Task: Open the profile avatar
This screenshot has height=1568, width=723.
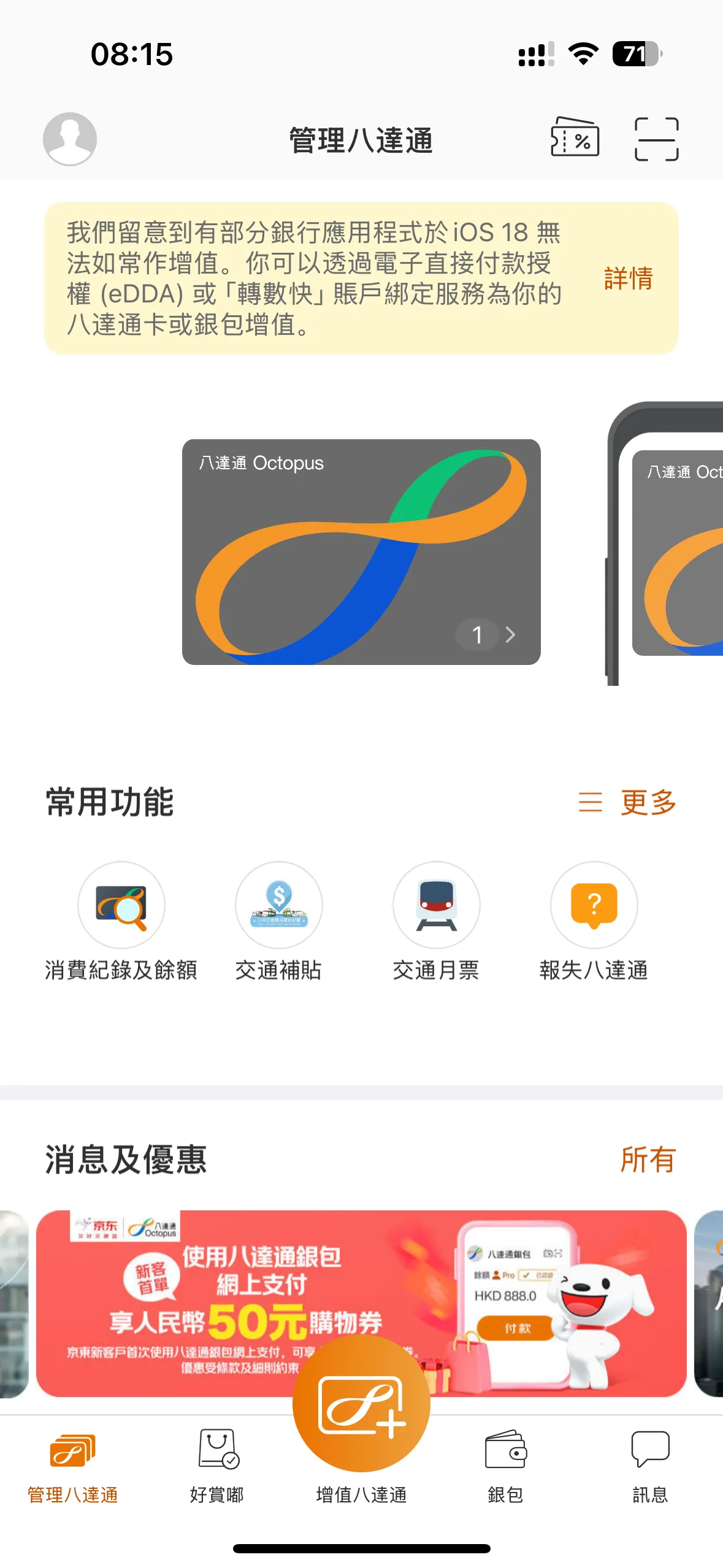Action: click(70, 139)
